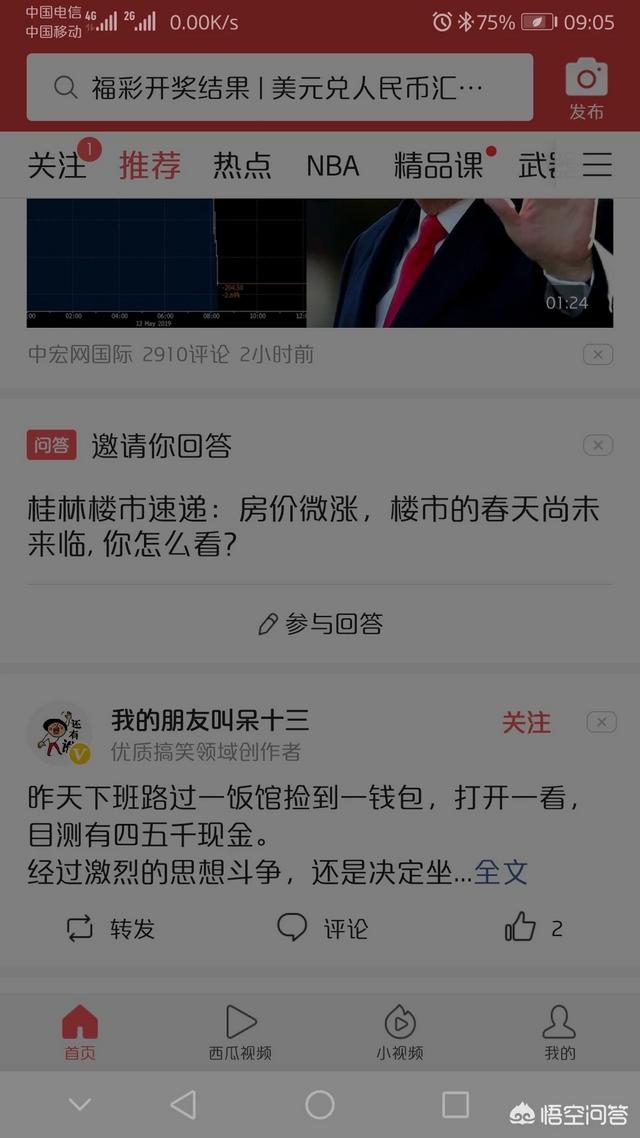Follow 我的朋友叫呆十三
640x1138 pixels.
pyautogui.click(x=526, y=722)
